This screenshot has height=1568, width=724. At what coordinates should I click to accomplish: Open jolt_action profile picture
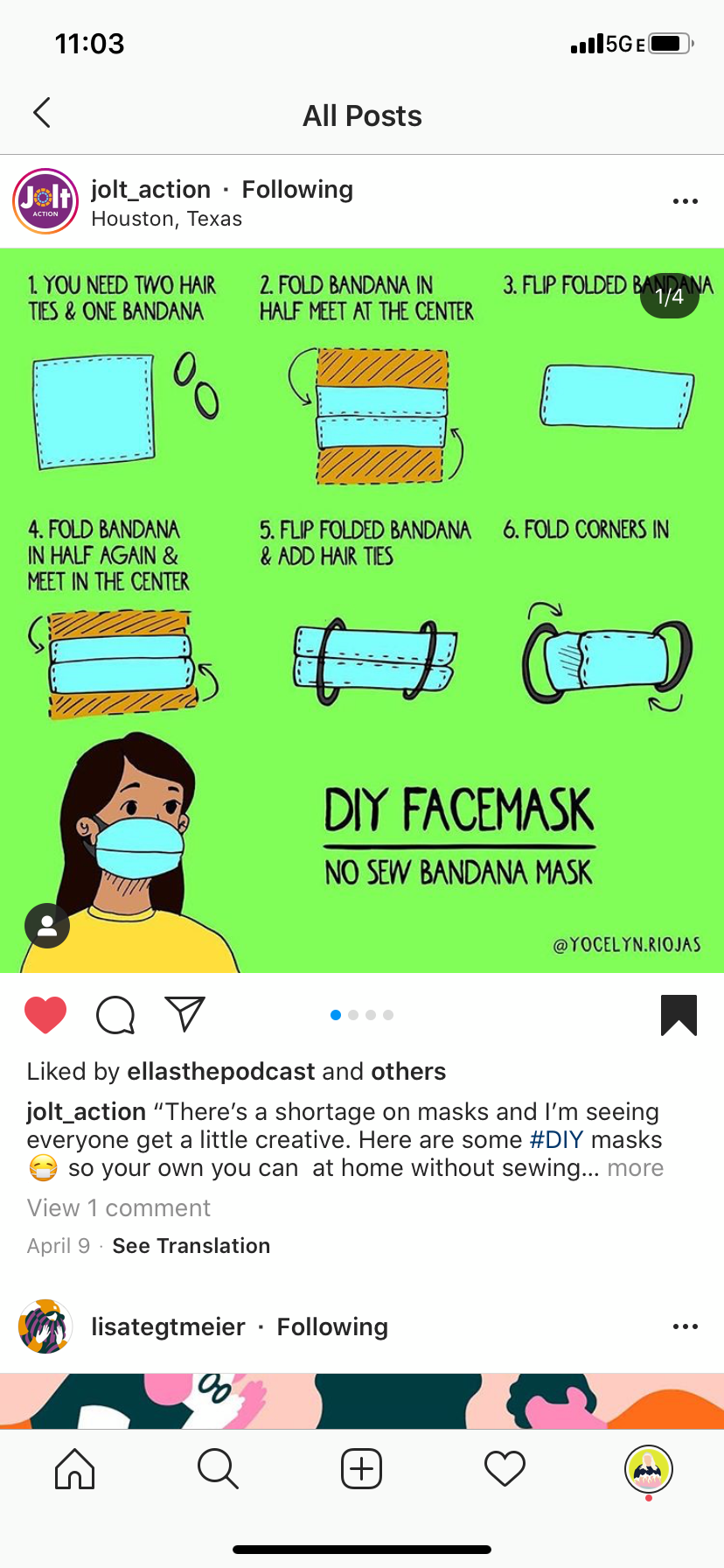tap(45, 201)
